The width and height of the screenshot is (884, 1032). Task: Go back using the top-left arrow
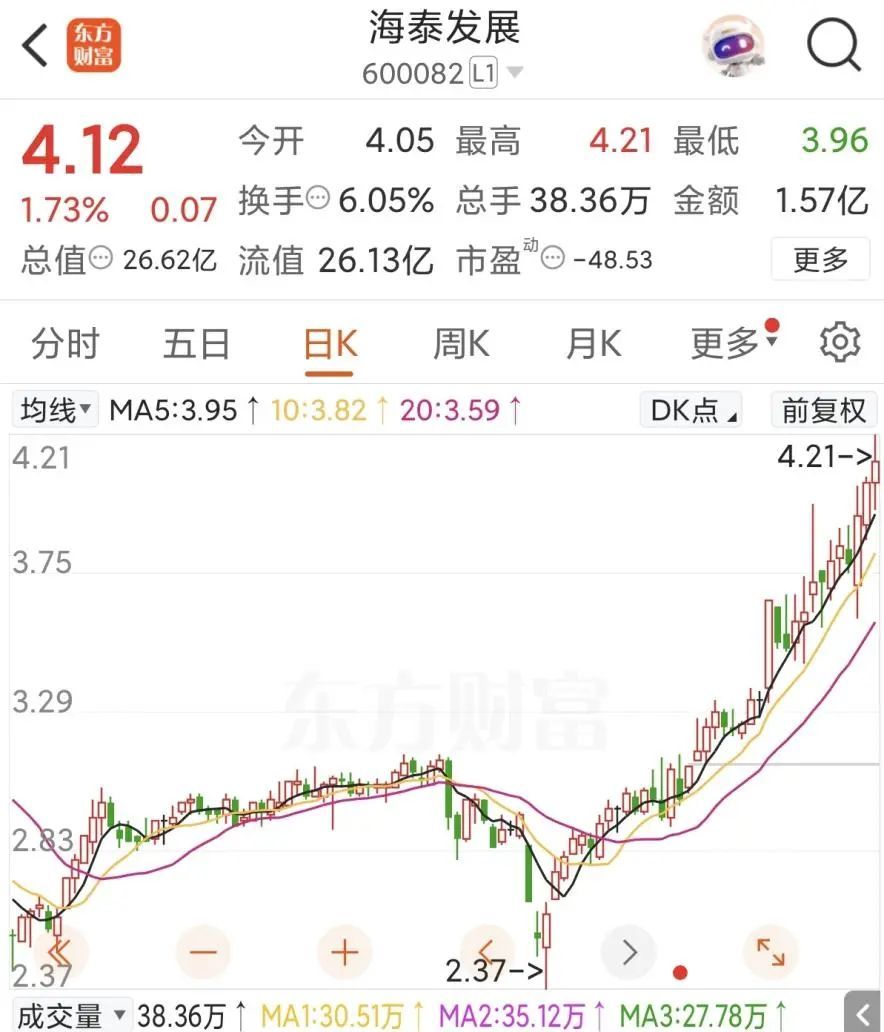pyautogui.click(x=36, y=46)
